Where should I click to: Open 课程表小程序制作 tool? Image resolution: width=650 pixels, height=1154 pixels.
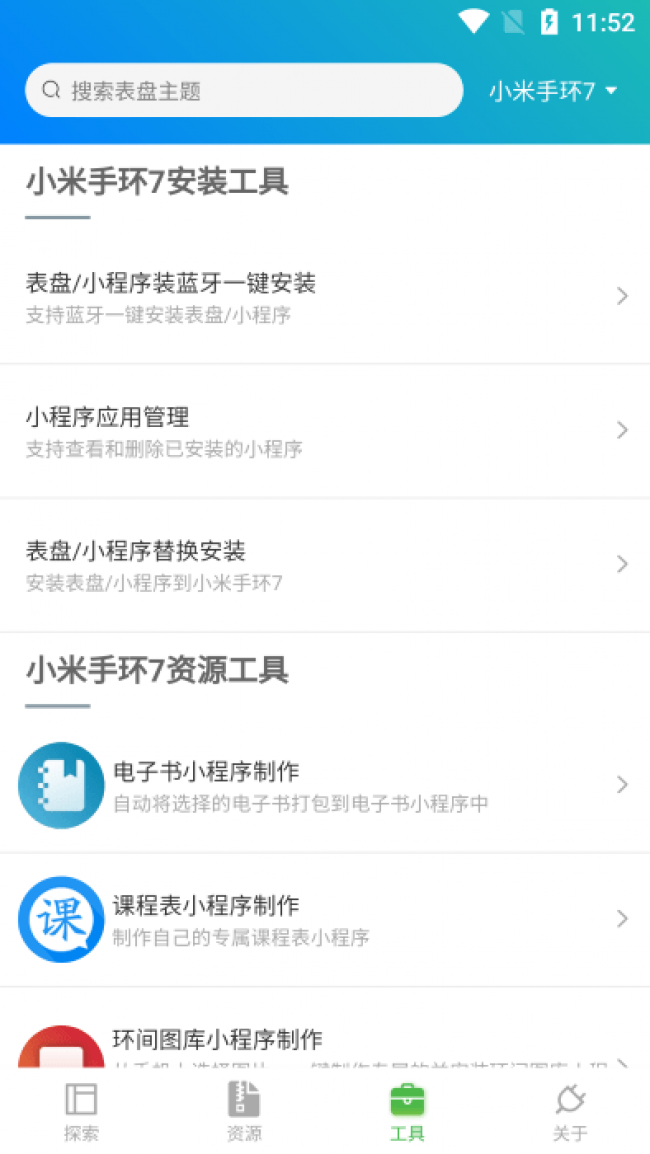click(325, 920)
